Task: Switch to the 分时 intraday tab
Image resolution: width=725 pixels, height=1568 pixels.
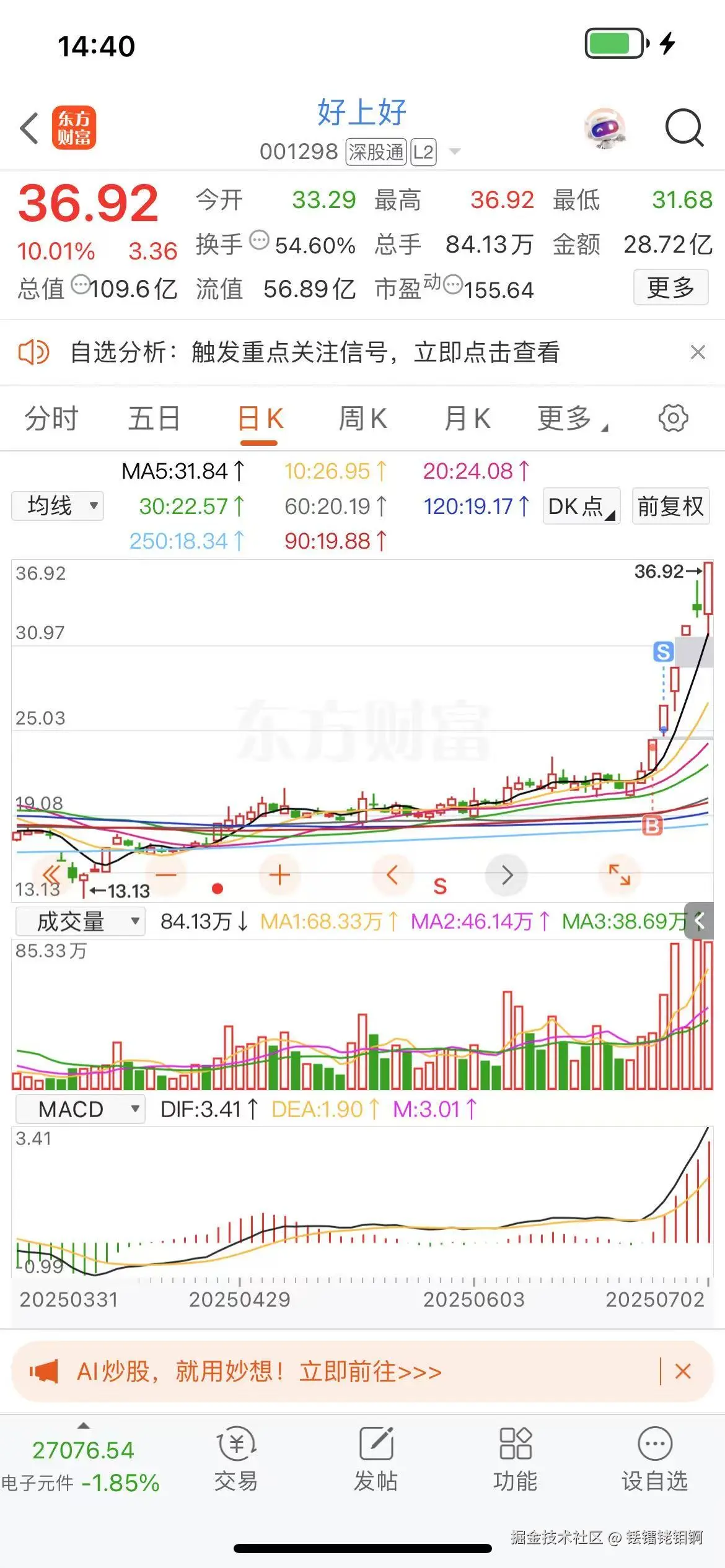Action: (x=52, y=418)
